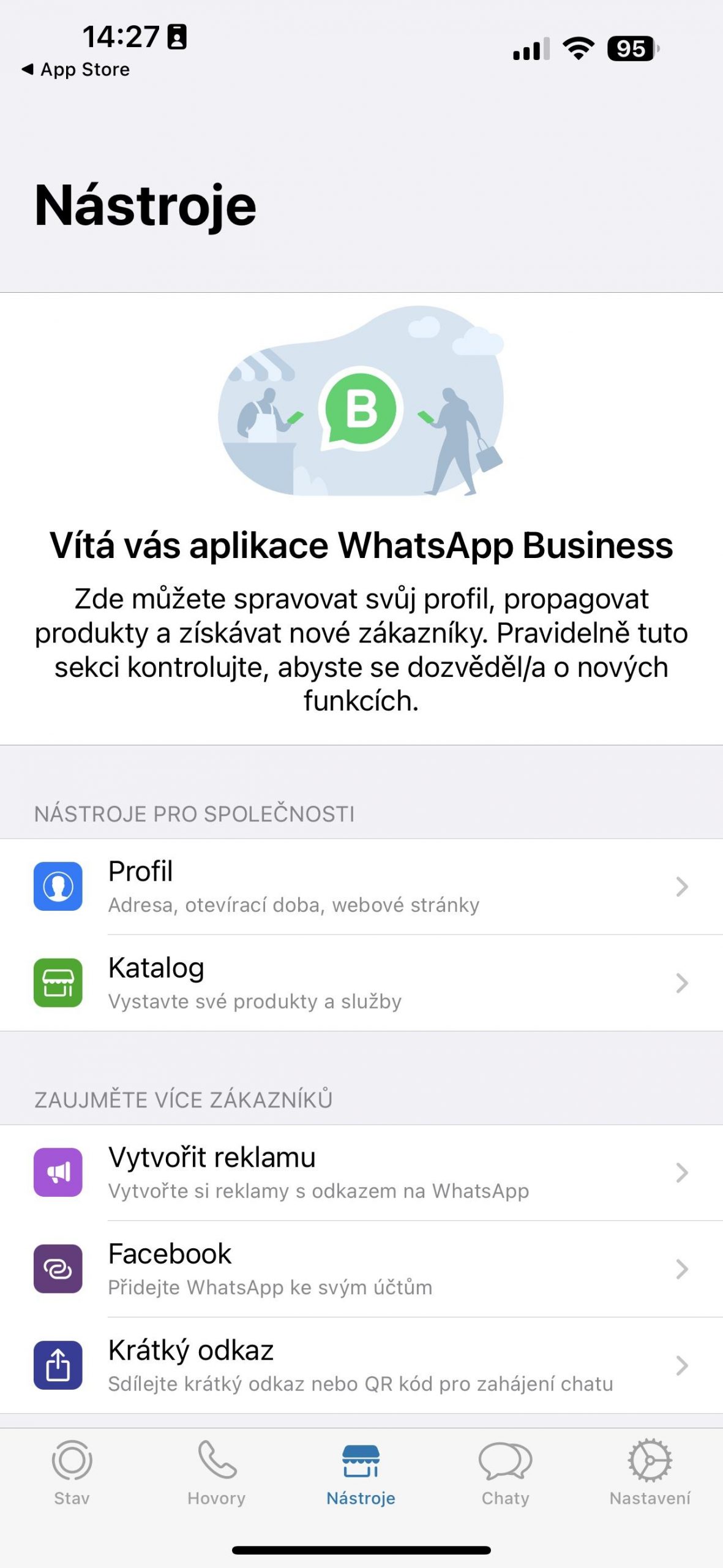Switch to the Hovory tab
Viewport: 723px width, 1568px height.
click(x=216, y=1472)
